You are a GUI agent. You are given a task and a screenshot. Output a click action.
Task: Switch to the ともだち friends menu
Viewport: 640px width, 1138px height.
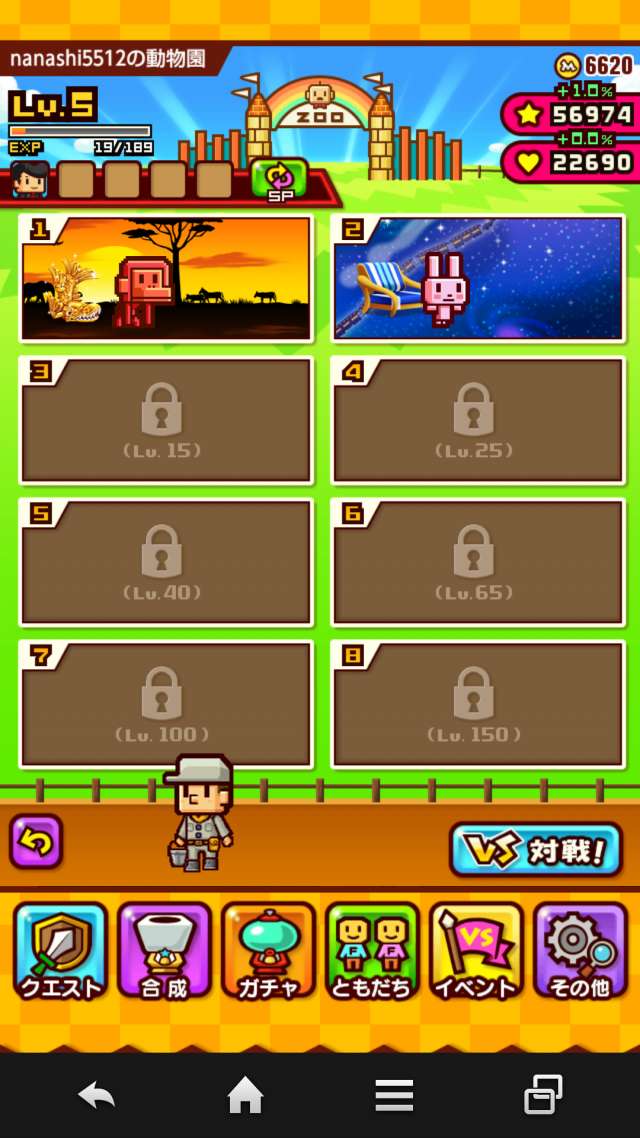372,950
